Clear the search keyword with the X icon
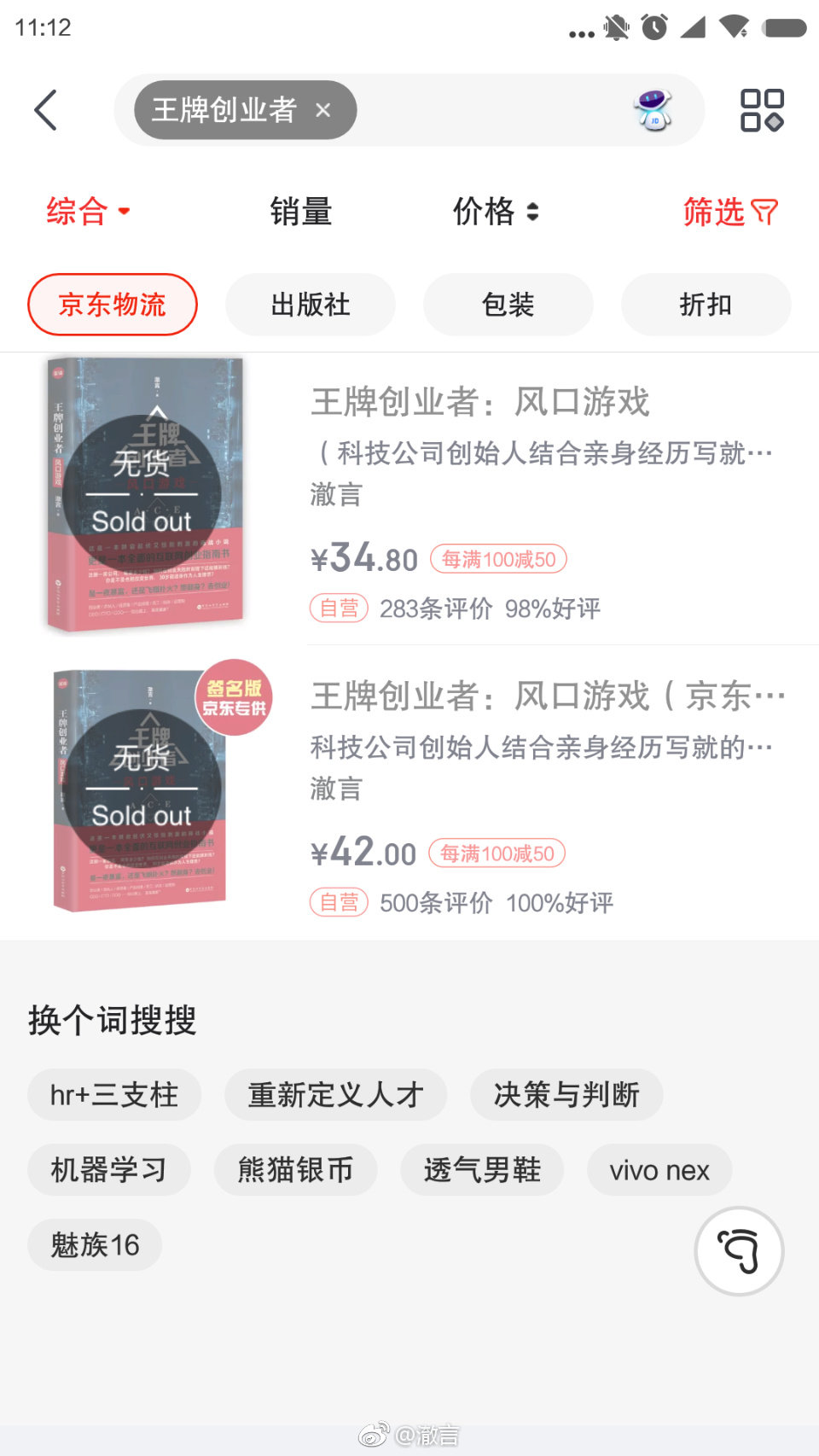The width and height of the screenshot is (819, 1456). tap(323, 110)
